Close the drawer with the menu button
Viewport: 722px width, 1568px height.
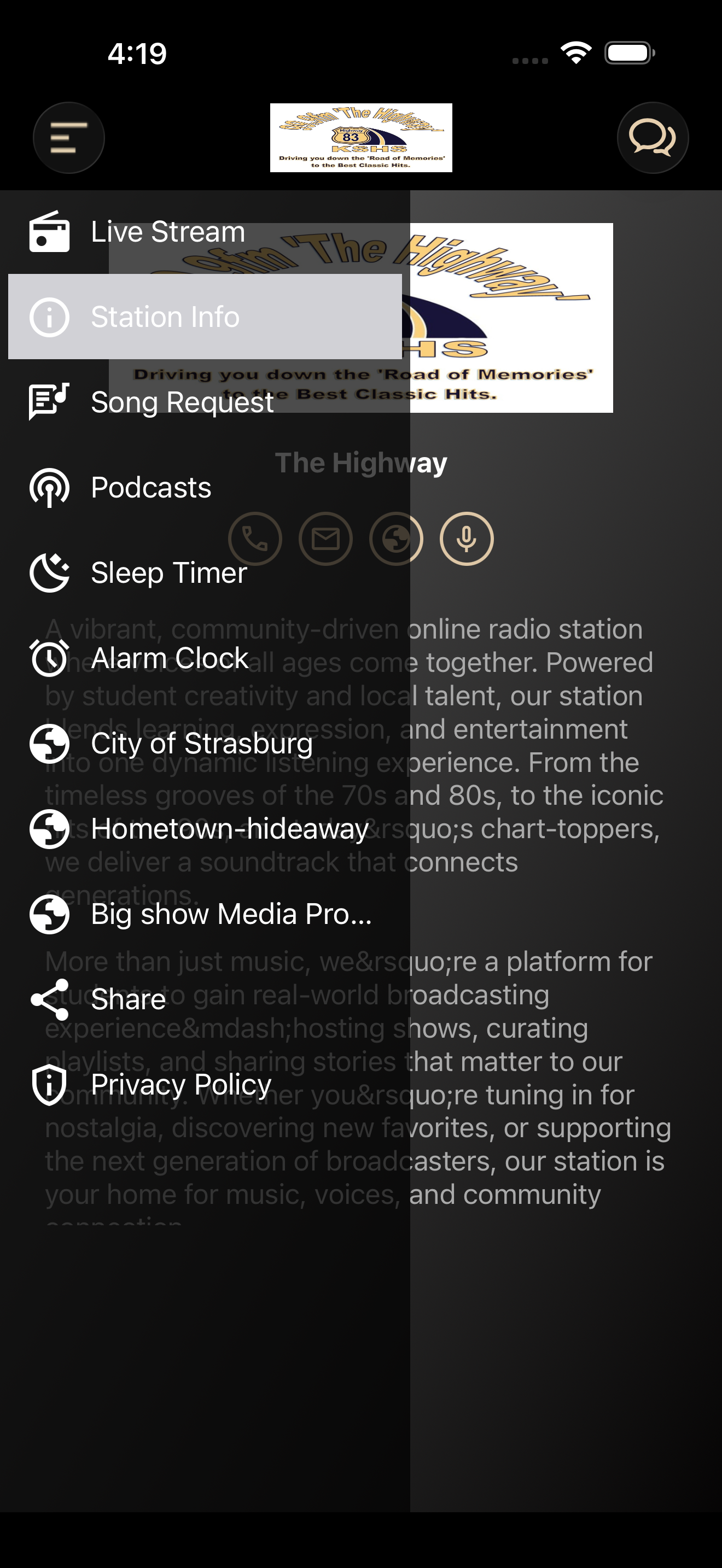point(69,138)
